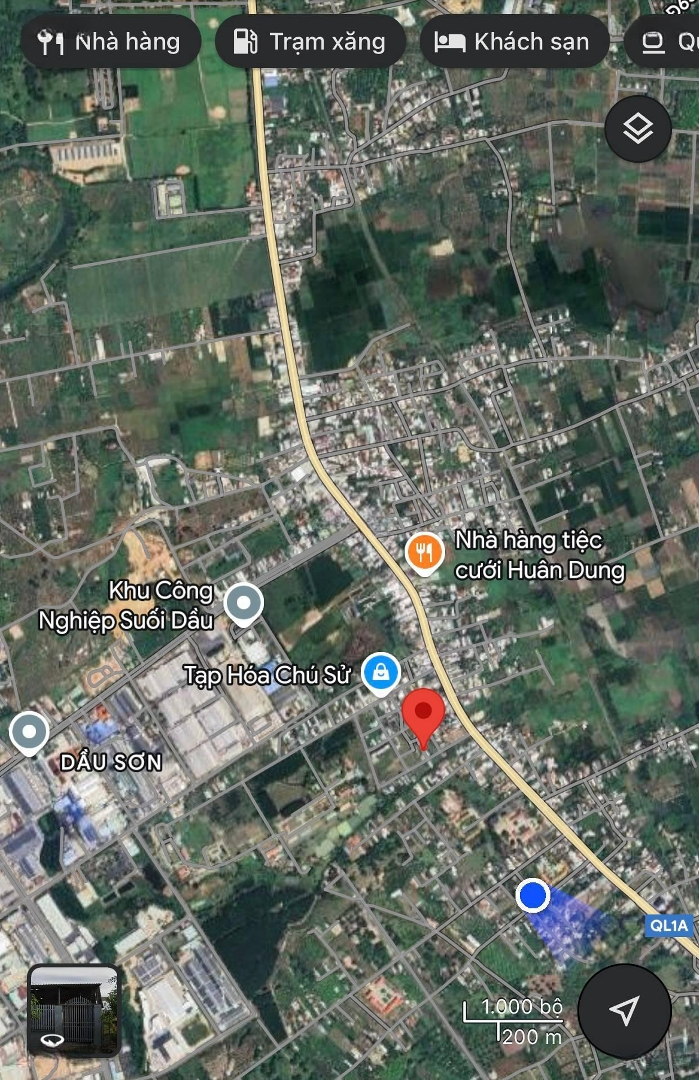Choose the Khách sạn filter chip
699x1080 pixels.
pyautogui.click(x=514, y=42)
